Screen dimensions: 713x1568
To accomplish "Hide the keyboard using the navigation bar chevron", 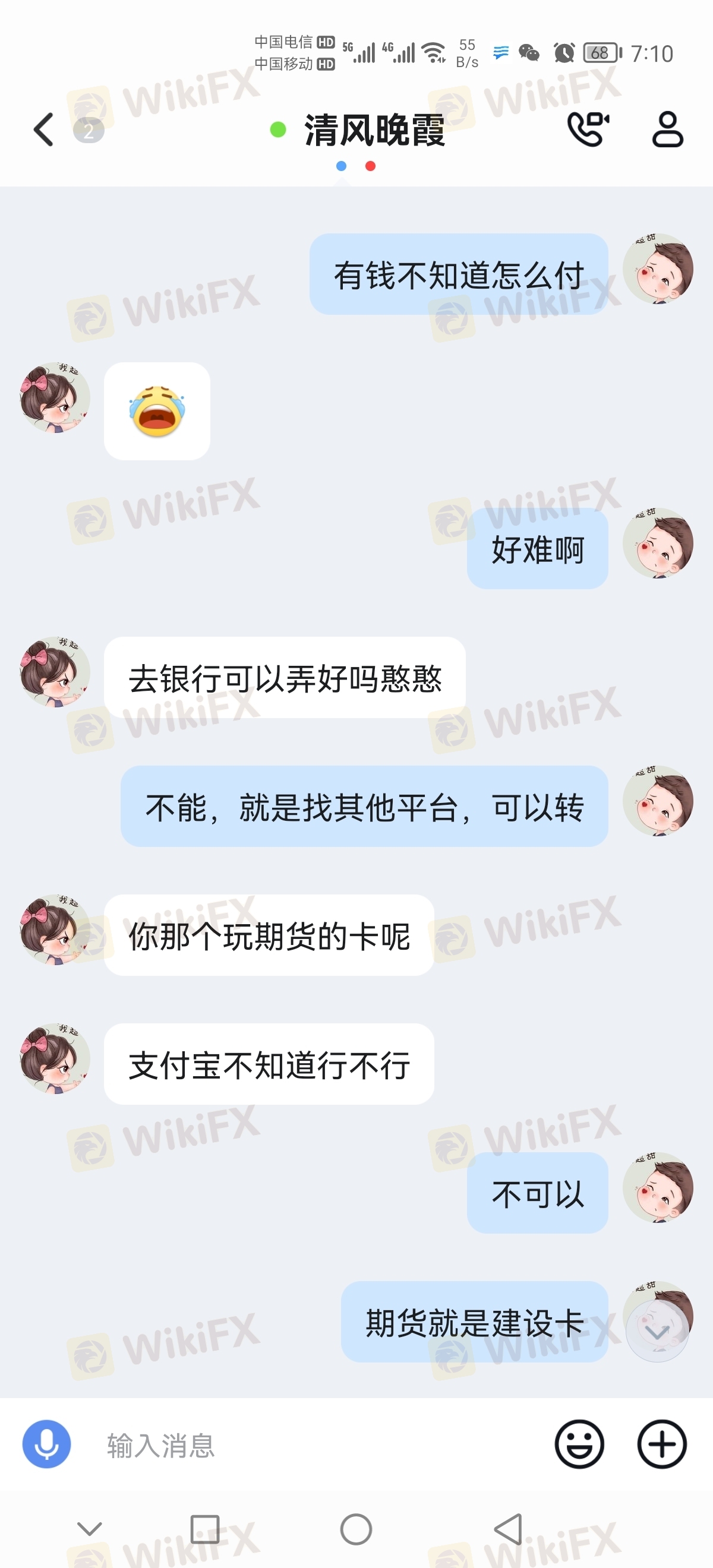I will tap(90, 1528).
